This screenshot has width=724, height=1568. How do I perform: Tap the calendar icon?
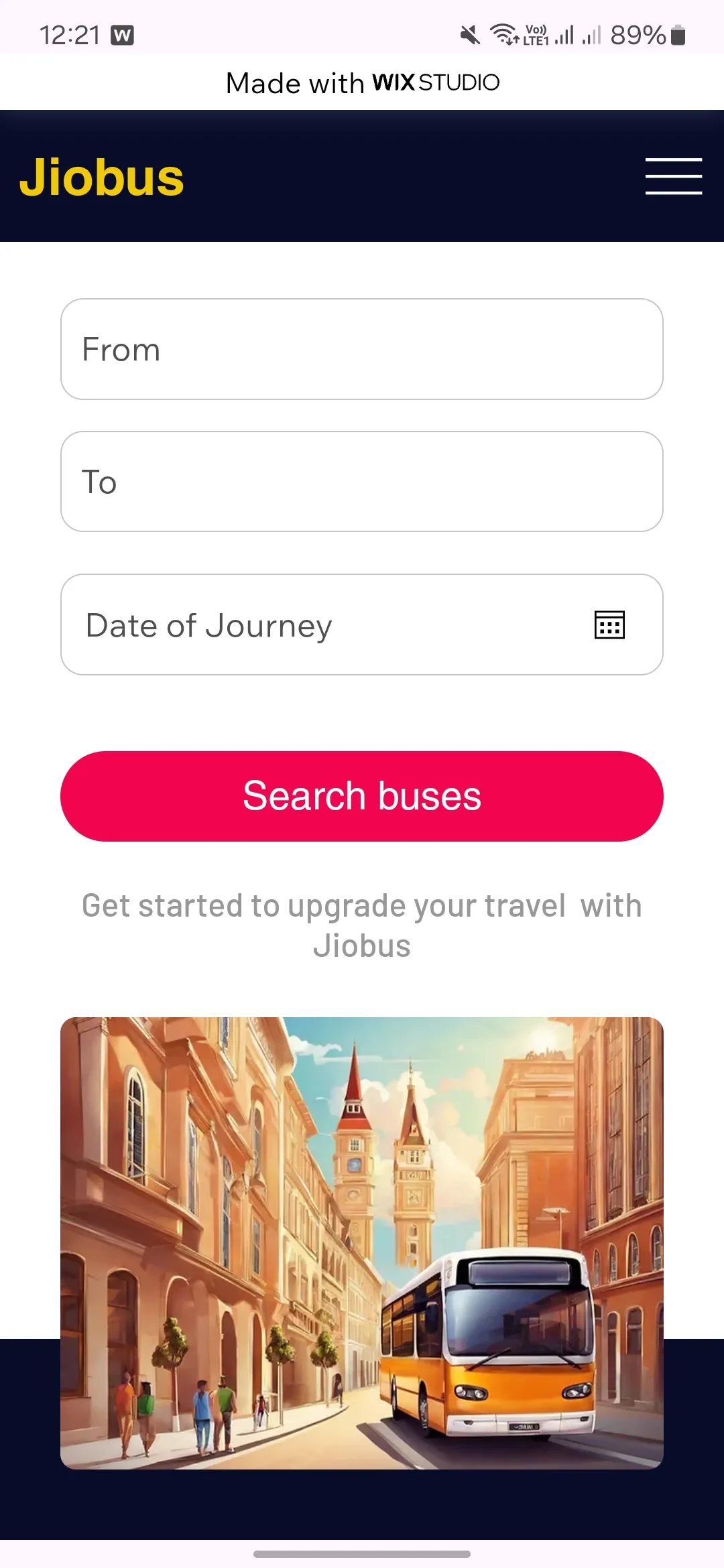pyautogui.click(x=609, y=625)
